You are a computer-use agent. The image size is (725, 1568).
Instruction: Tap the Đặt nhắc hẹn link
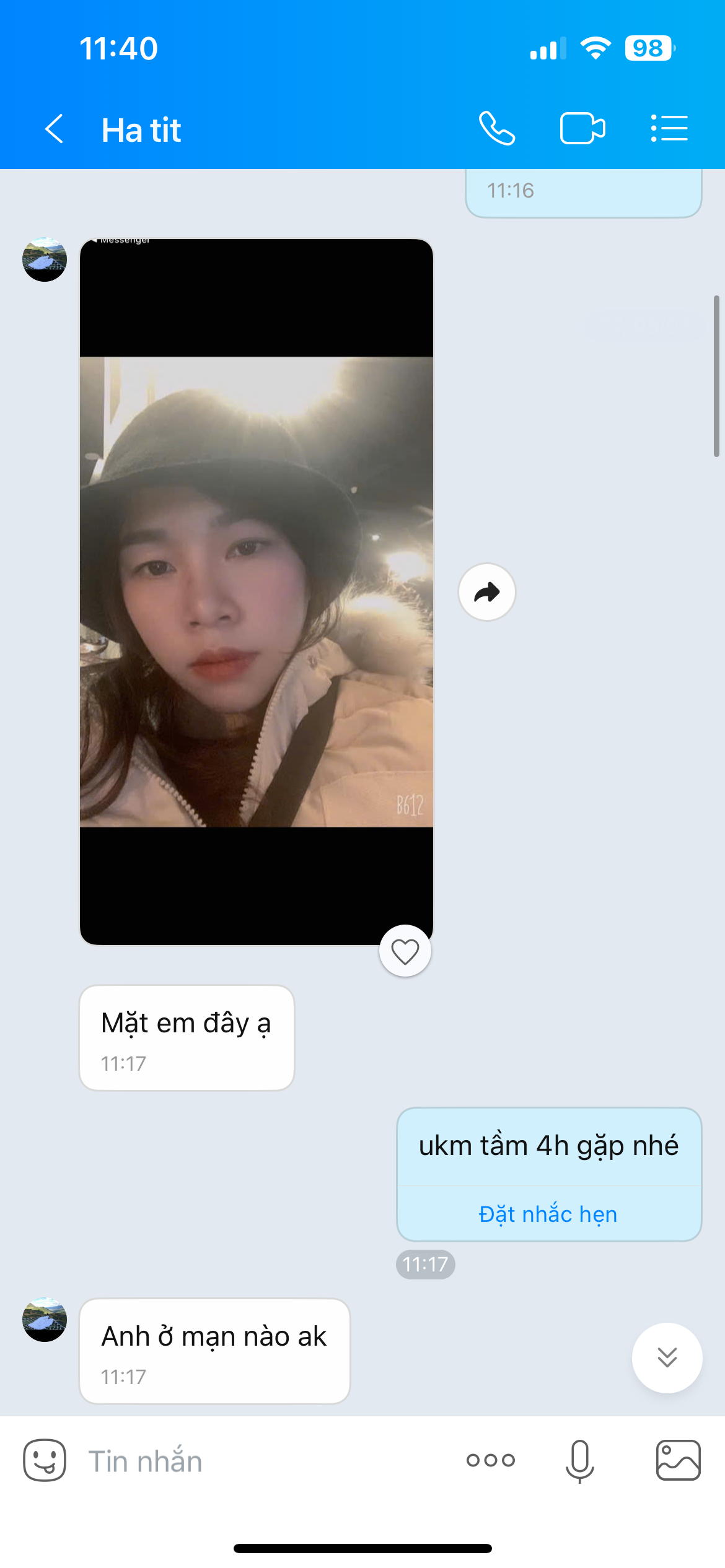[548, 1214]
